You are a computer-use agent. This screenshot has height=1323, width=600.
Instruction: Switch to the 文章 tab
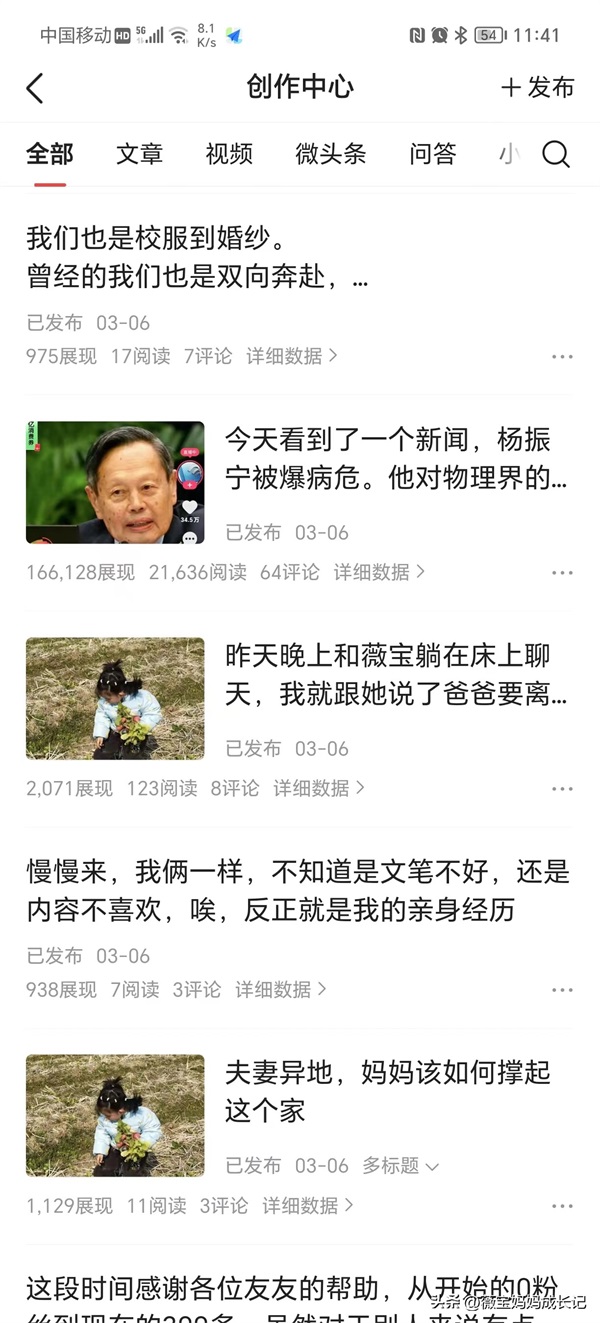[139, 154]
